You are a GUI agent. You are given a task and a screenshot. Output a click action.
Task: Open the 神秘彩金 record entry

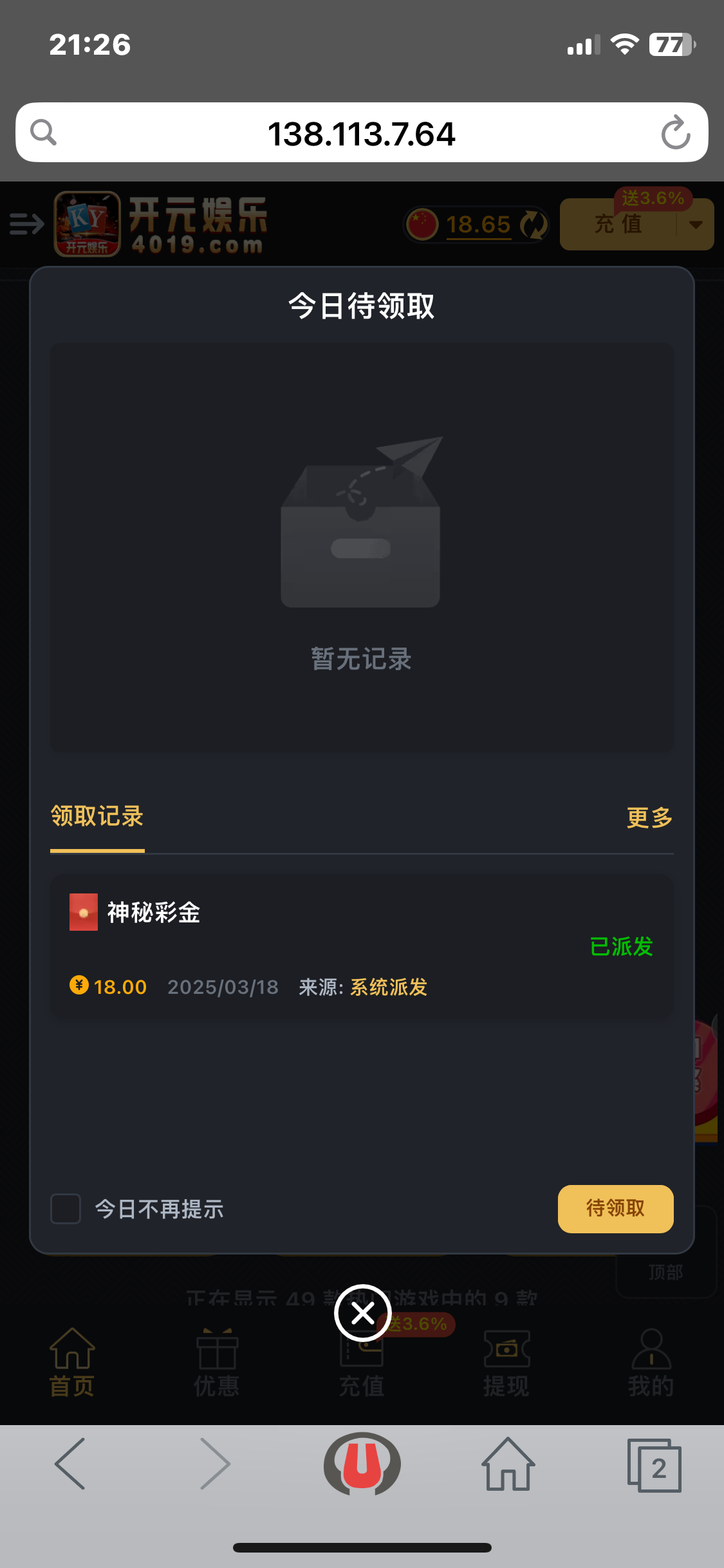click(362, 946)
